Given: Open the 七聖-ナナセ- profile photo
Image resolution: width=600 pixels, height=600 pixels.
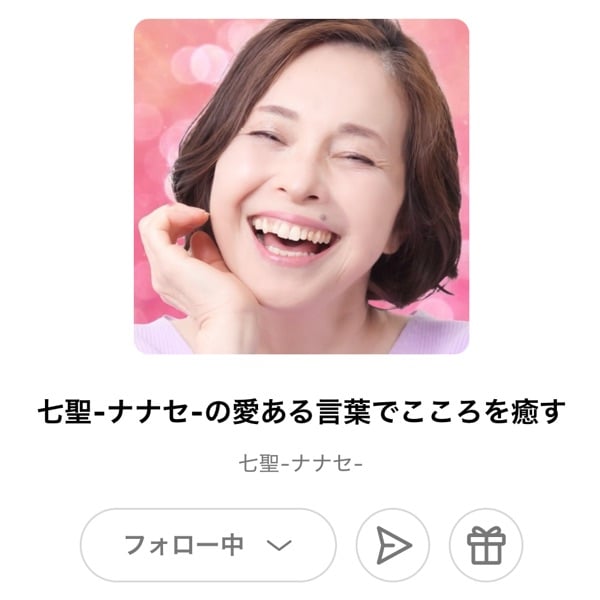Looking at the screenshot, I should (301, 186).
